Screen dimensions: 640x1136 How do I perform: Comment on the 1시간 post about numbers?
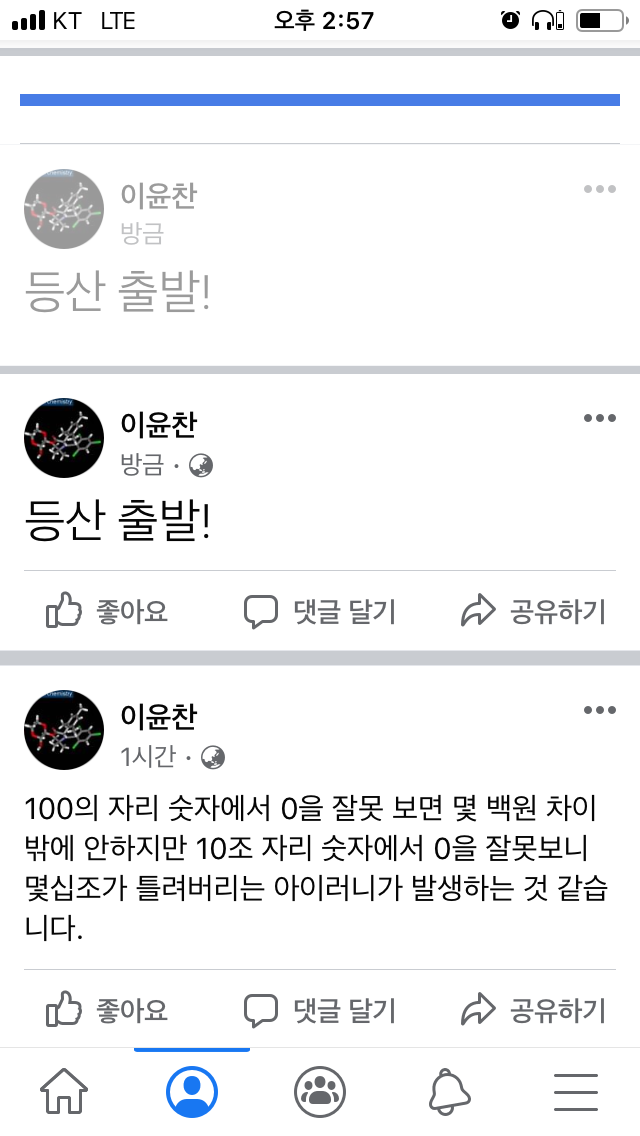pos(320,1009)
